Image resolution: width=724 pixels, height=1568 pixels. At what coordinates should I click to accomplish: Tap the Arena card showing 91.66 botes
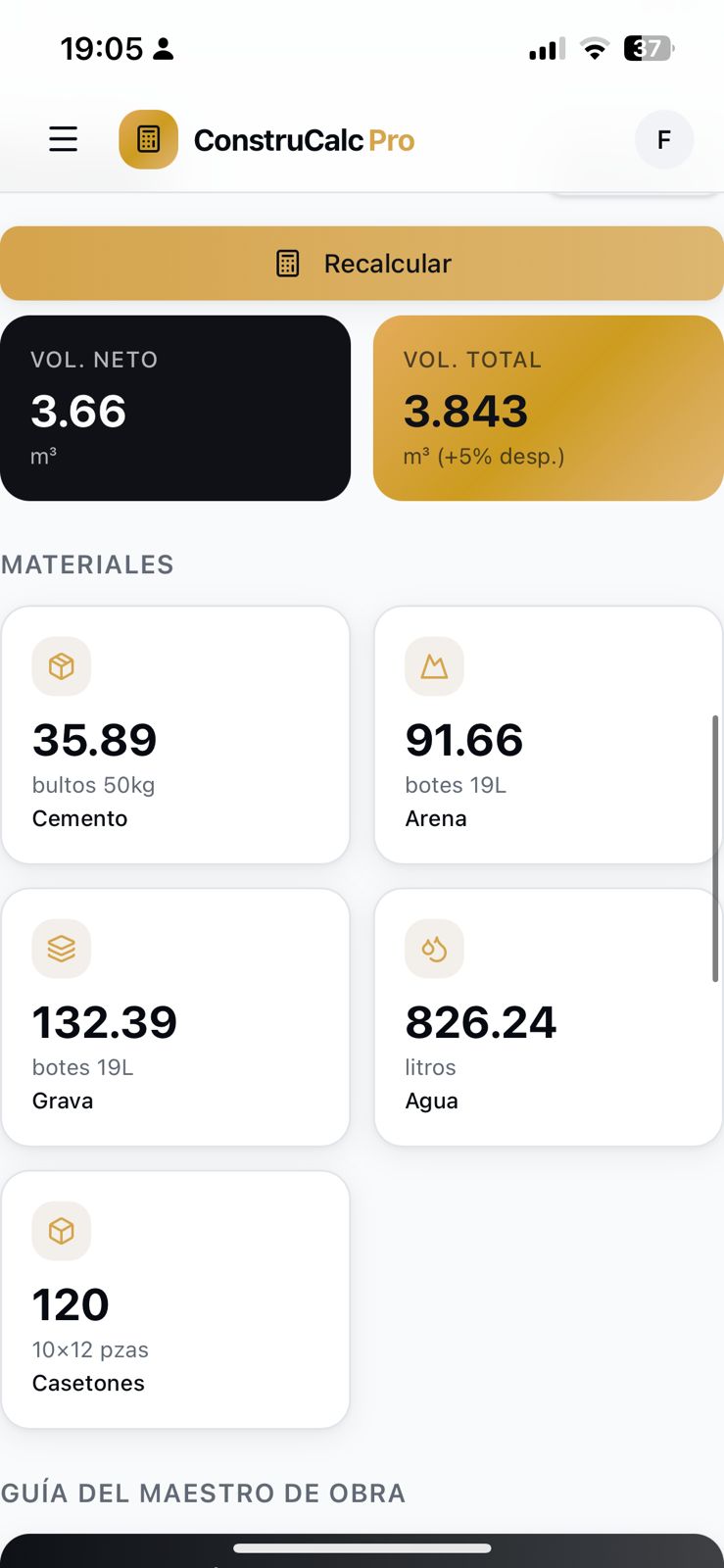(547, 733)
